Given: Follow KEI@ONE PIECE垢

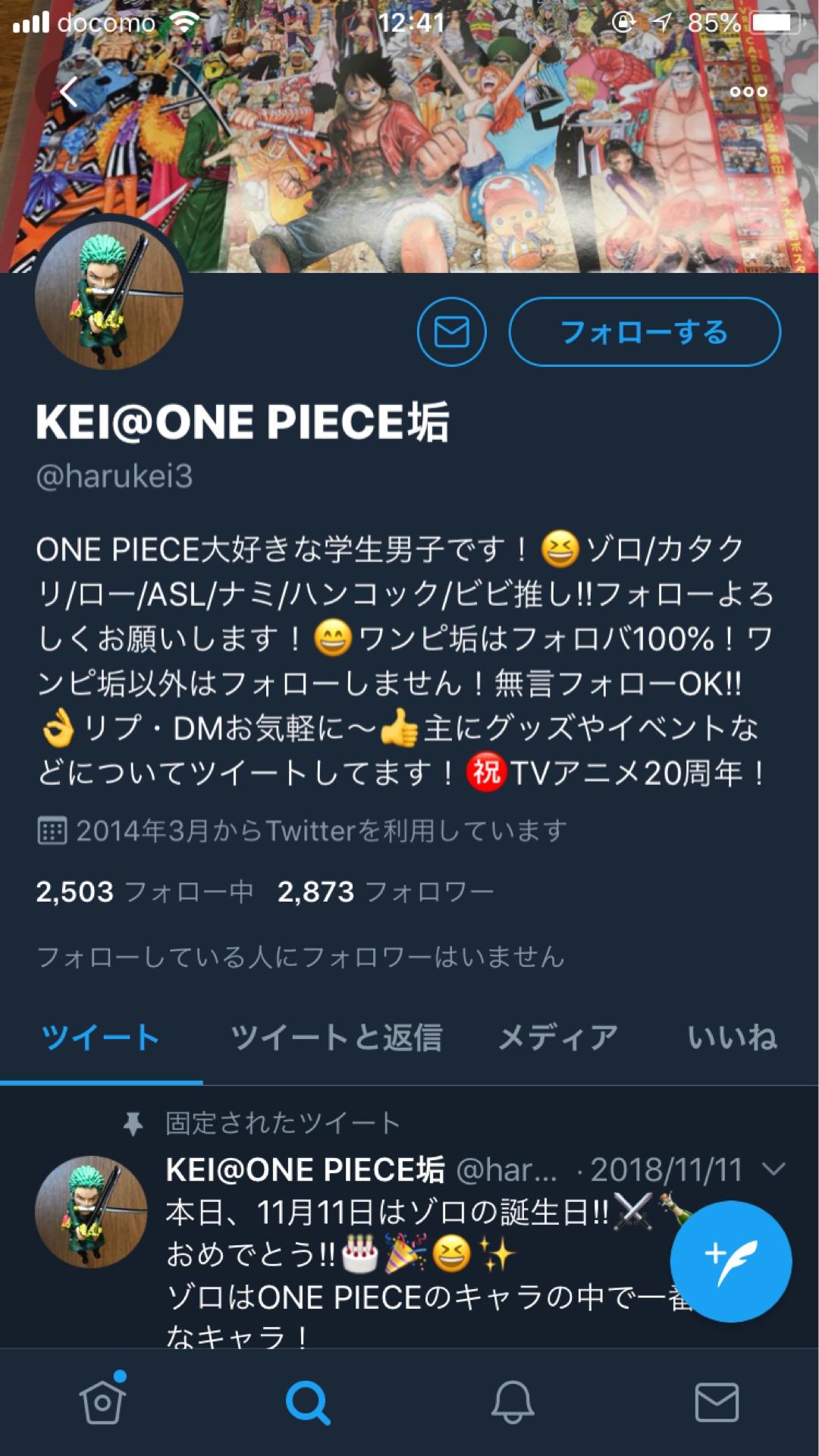Looking at the screenshot, I should pos(645,331).
